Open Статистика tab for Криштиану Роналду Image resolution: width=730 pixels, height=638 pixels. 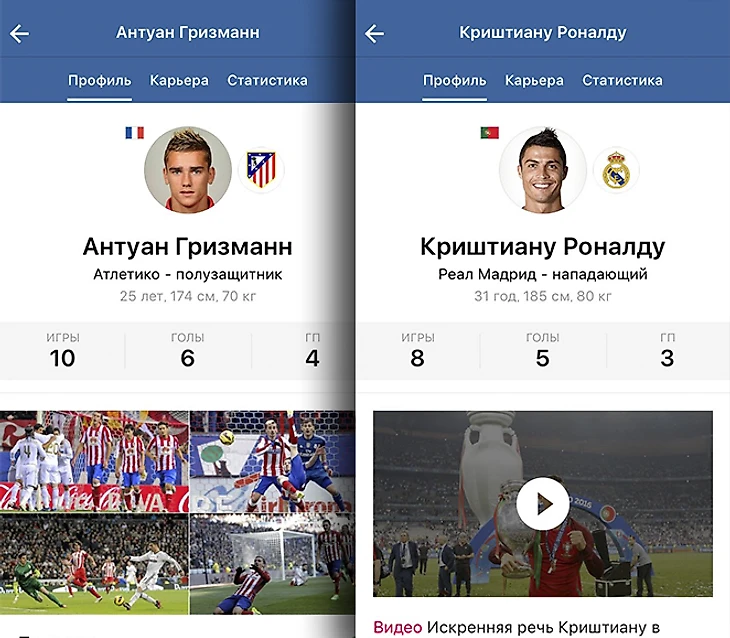coord(622,80)
